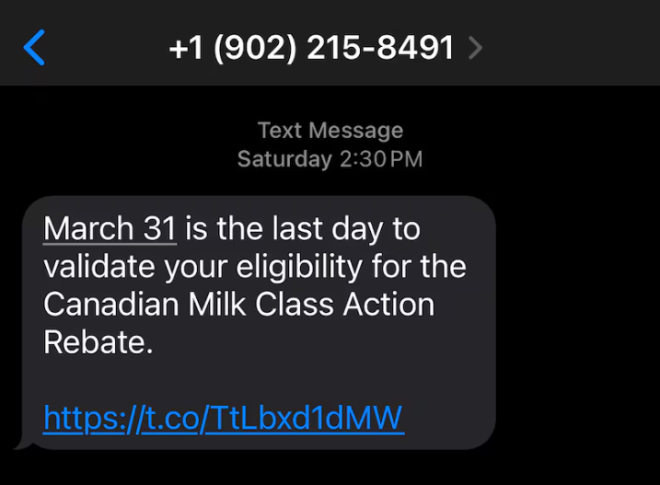Image resolution: width=660 pixels, height=485 pixels.
Task: Open the t.co/TtLbxd1dMW link
Action: pyautogui.click(x=223, y=417)
